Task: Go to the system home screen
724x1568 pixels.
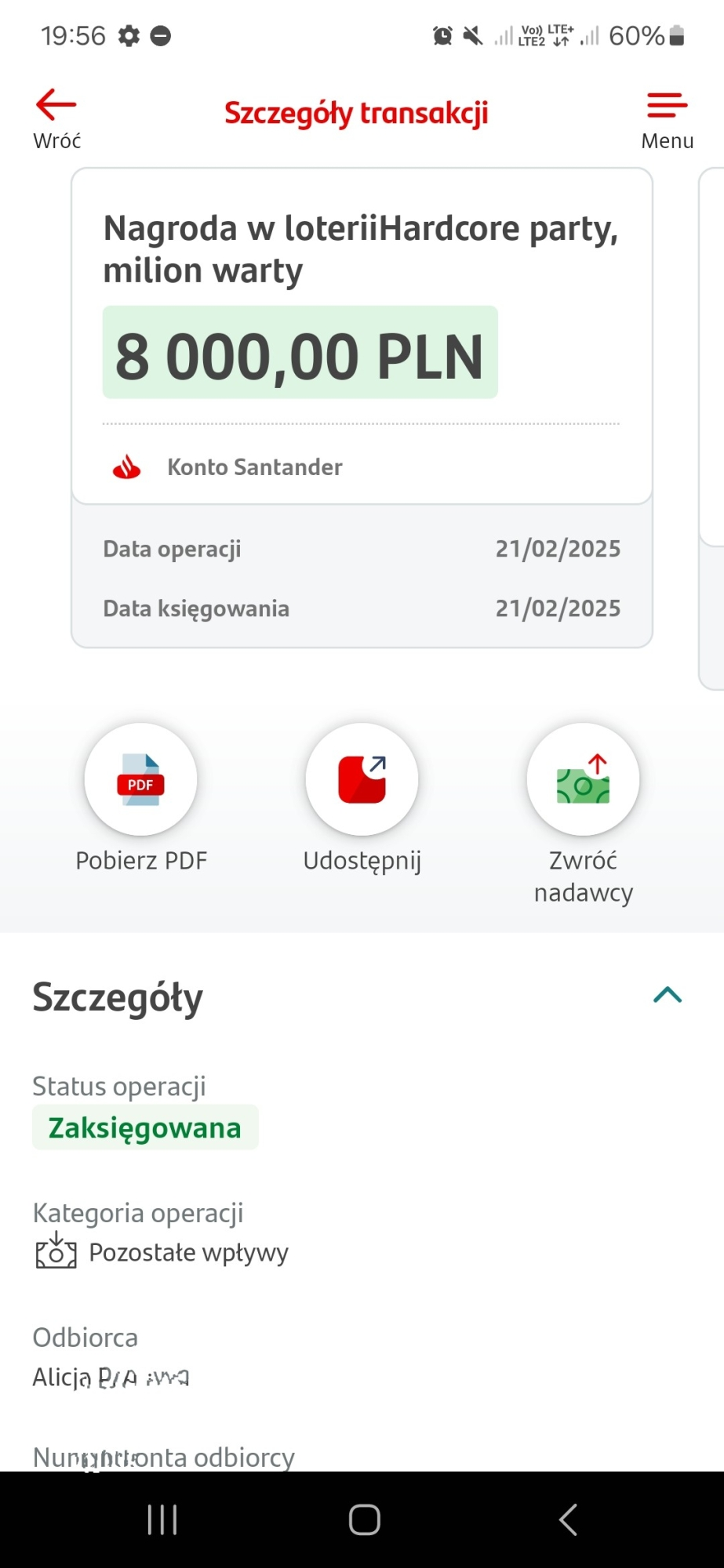Action: click(365, 1520)
